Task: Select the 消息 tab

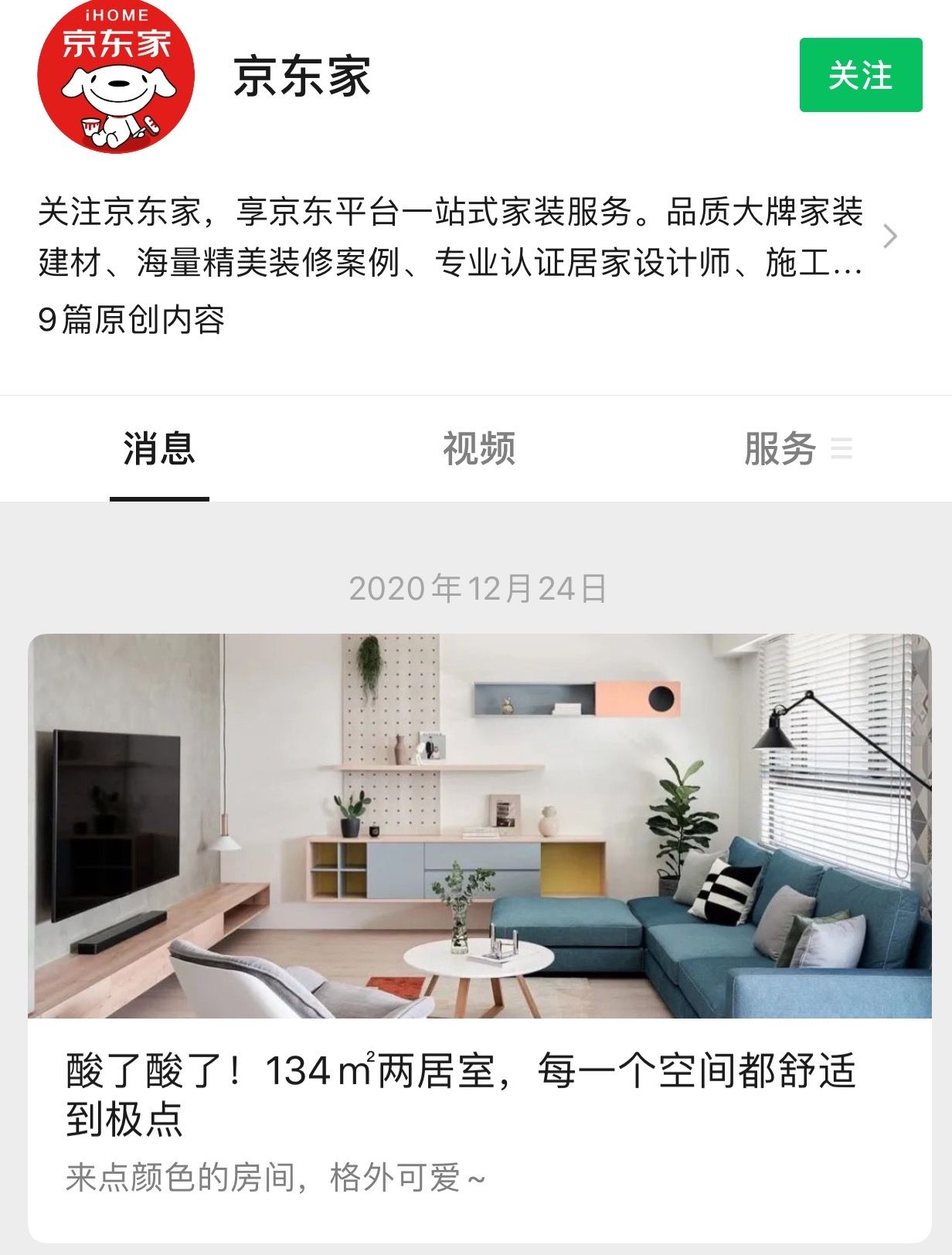Action: (x=160, y=448)
